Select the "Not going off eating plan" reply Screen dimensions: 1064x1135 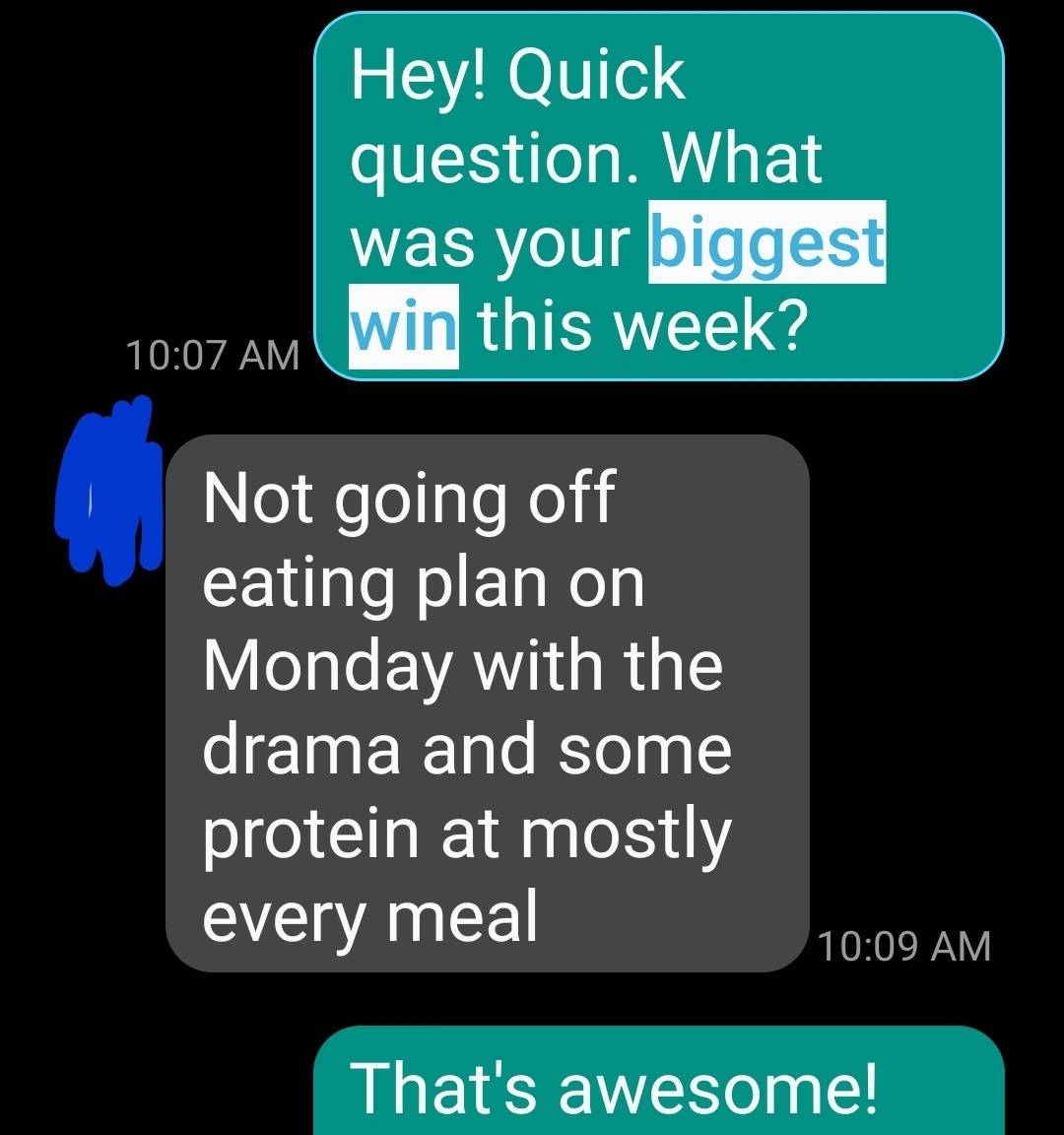pyautogui.click(x=487, y=703)
